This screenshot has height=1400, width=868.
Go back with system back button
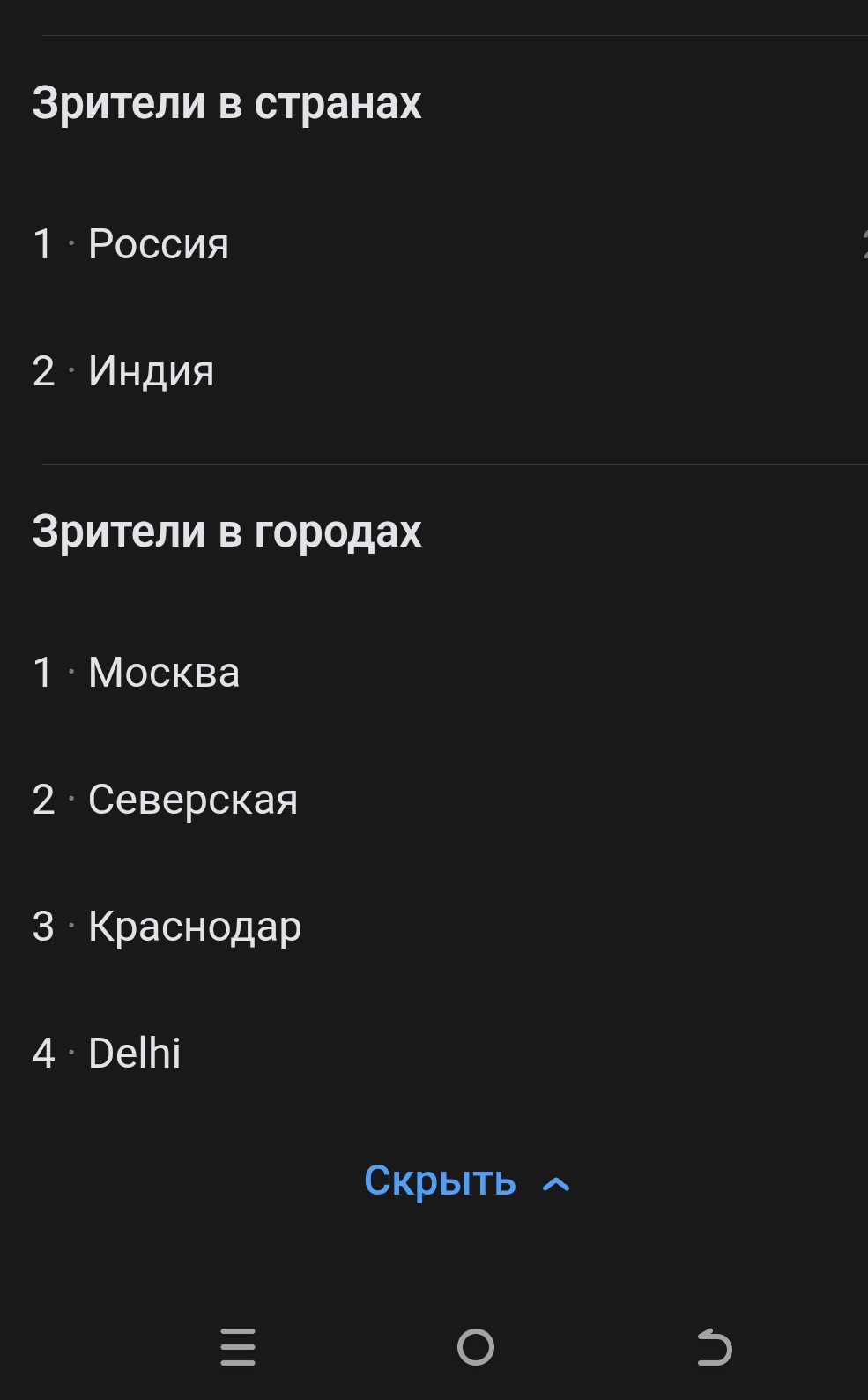(x=714, y=1347)
